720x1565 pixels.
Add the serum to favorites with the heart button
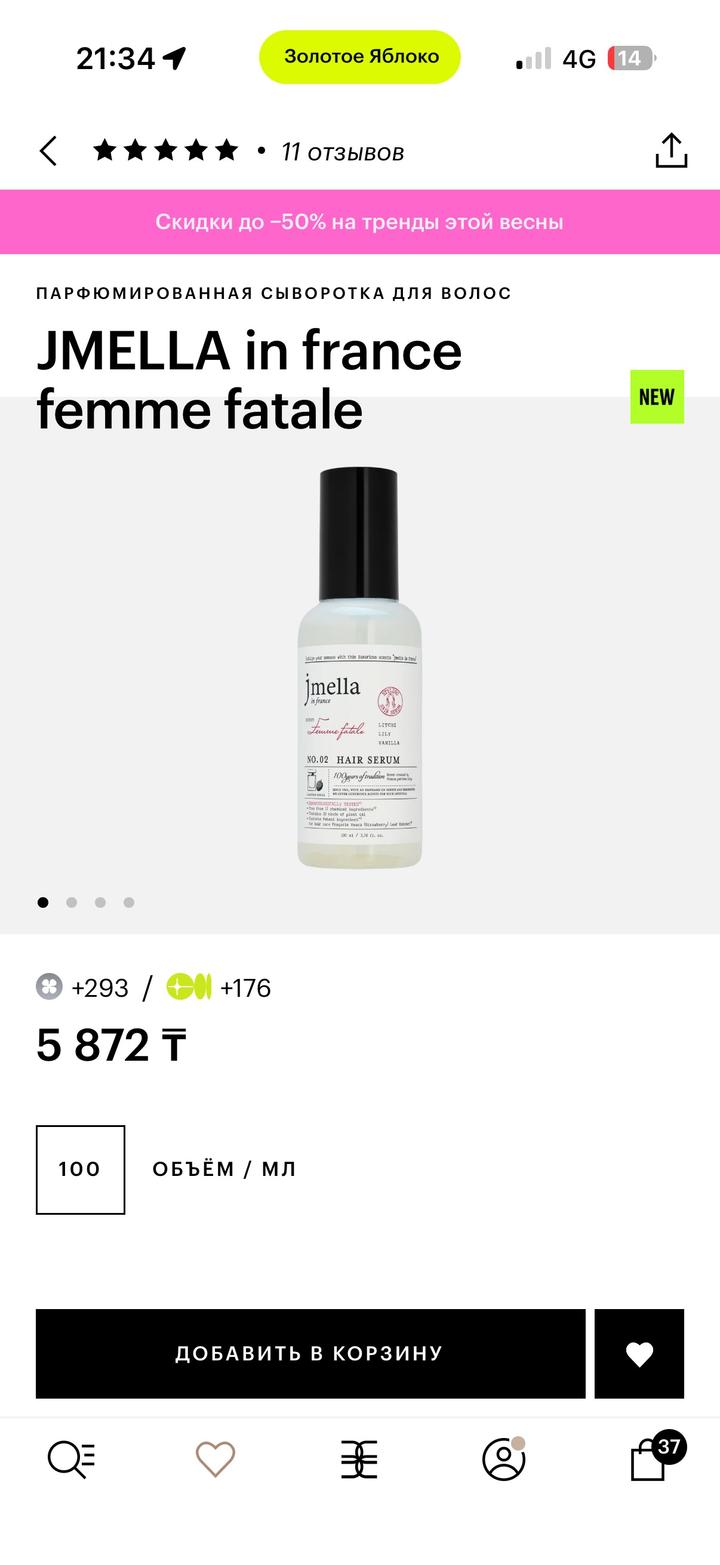click(x=639, y=1353)
